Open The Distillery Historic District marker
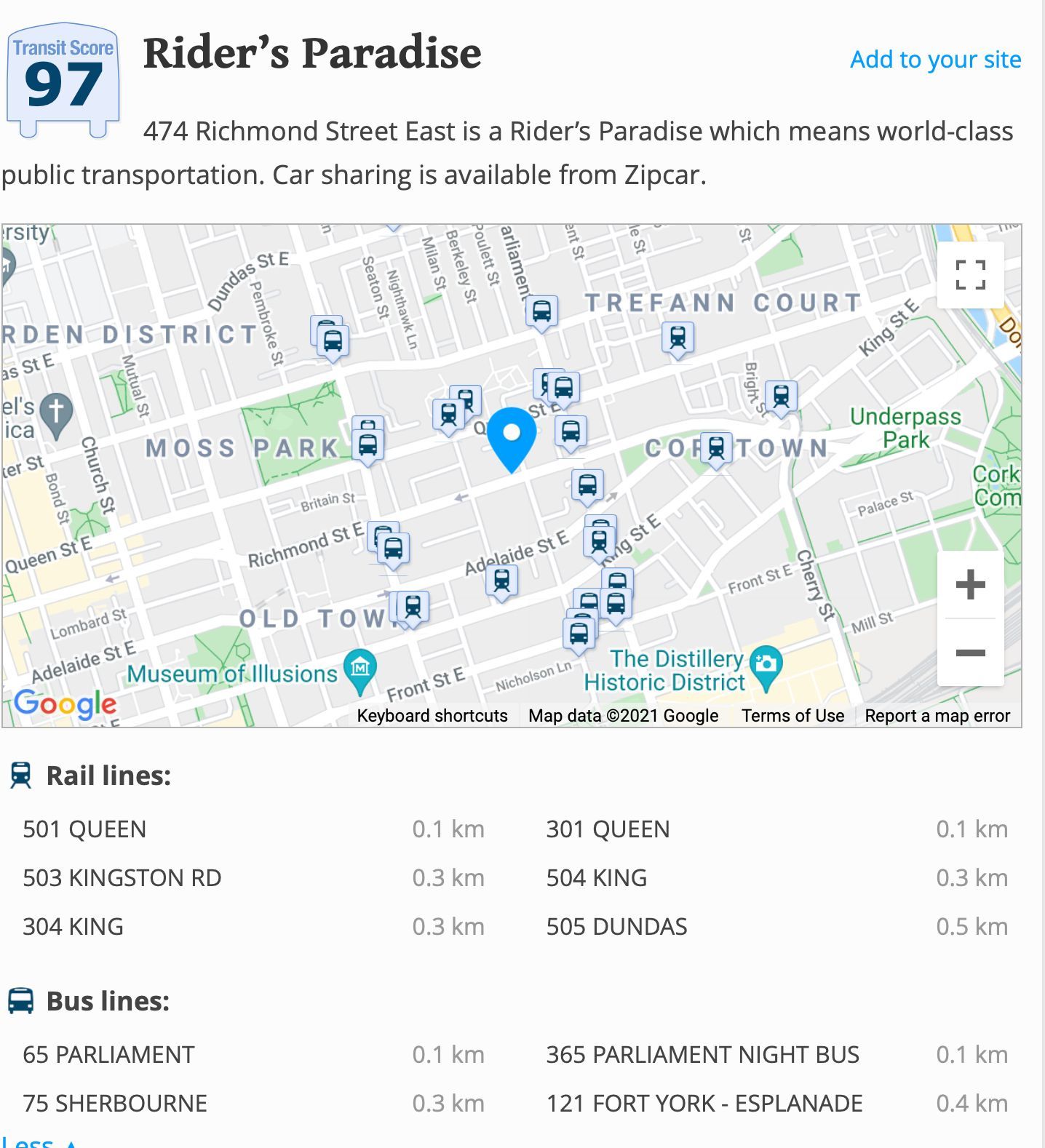 pos(765,665)
